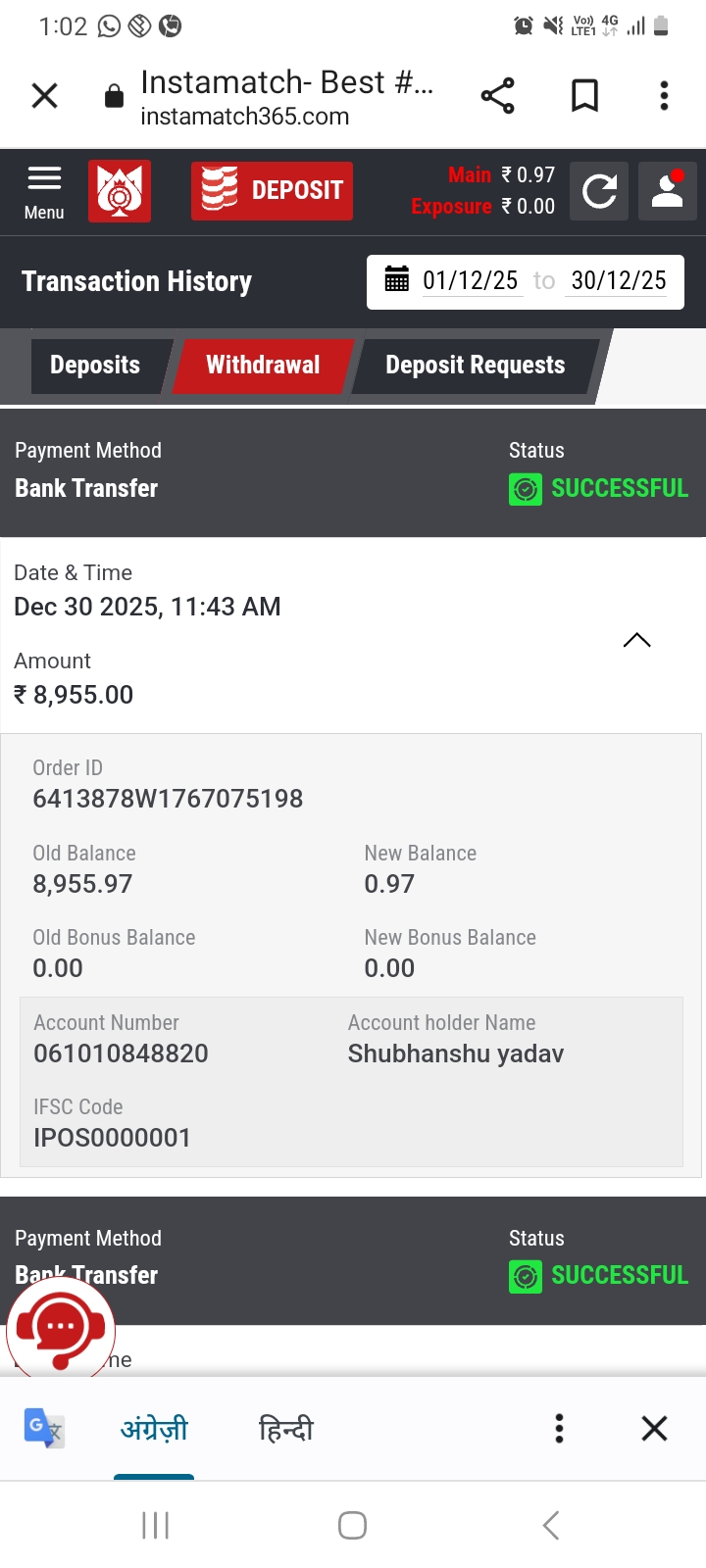Viewport: 706px width, 1568px height.
Task: Switch to the Deposits tab
Action: tap(95, 366)
